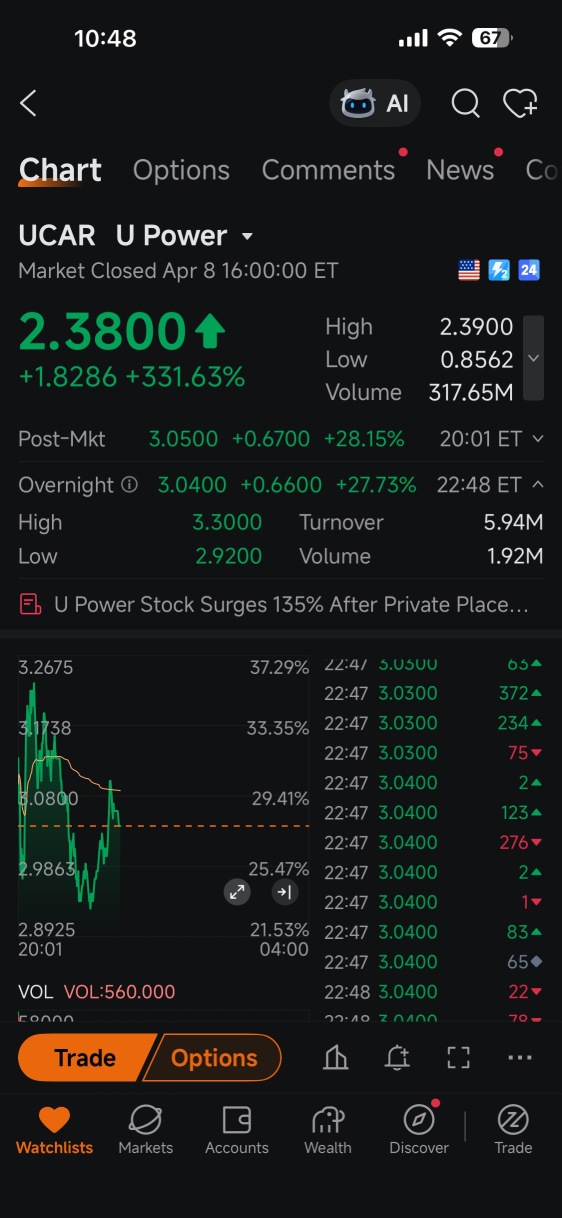Switch to the Comments tab
Viewport: 562px width, 1218px height.
329,170
